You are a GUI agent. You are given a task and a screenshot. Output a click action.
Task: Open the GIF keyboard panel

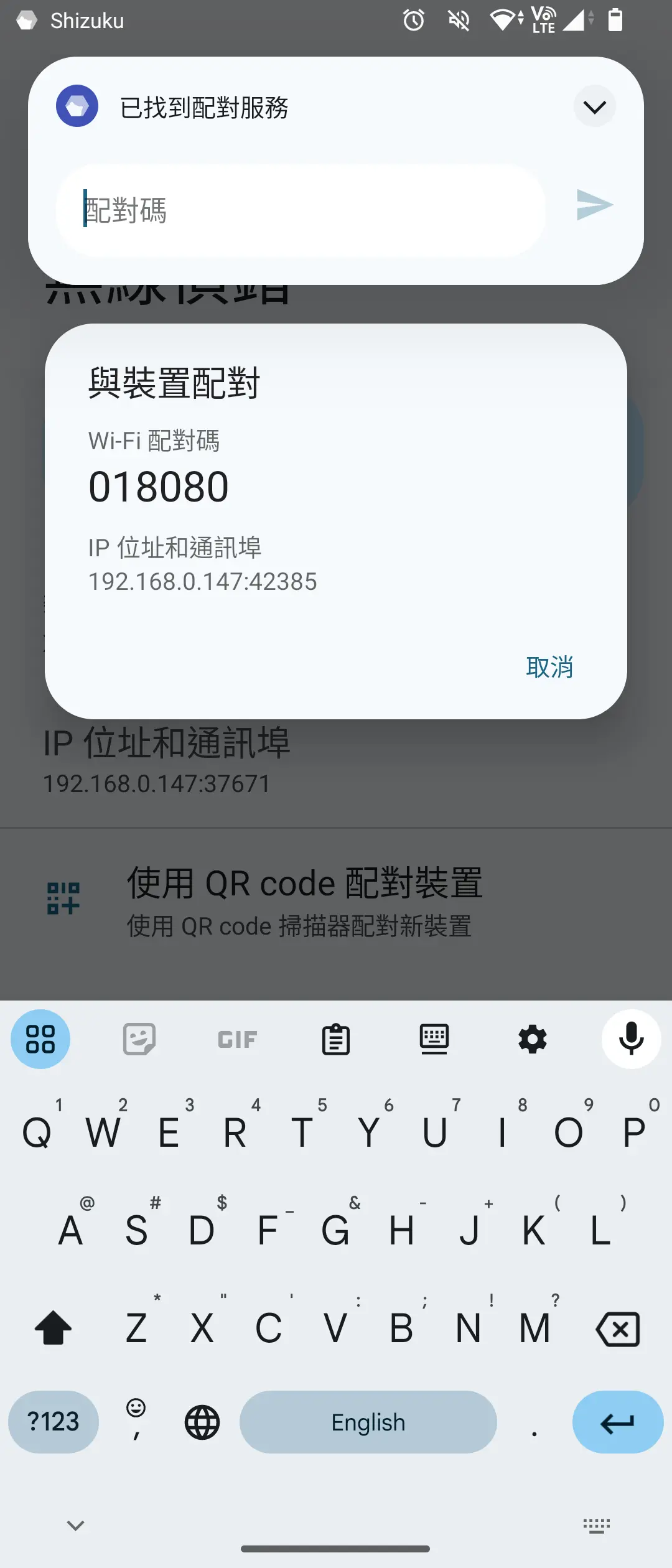(237, 1039)
